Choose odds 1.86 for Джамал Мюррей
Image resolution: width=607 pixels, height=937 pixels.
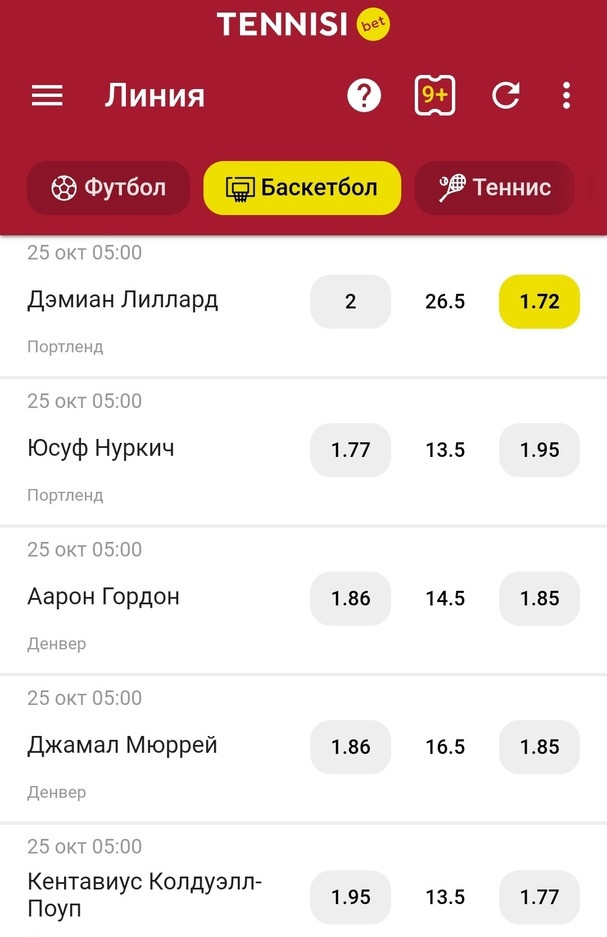[x=350, y=747]
